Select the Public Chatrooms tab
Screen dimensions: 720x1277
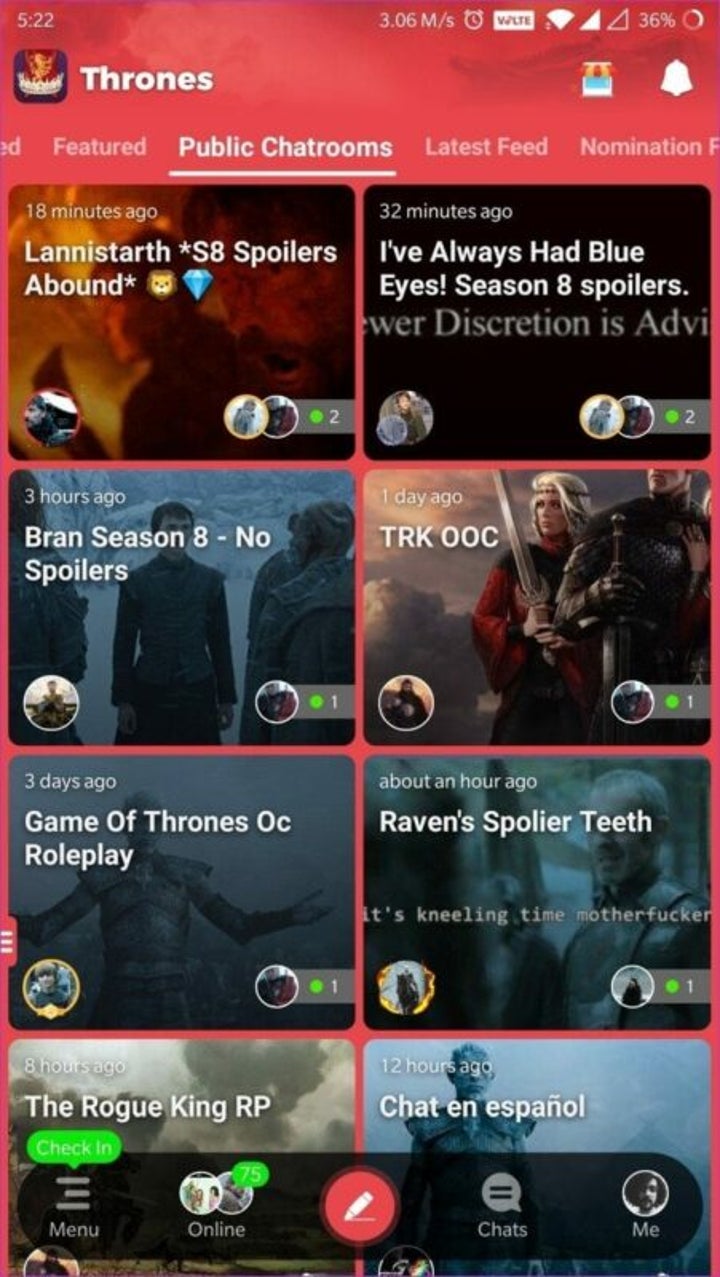[285, 147]
